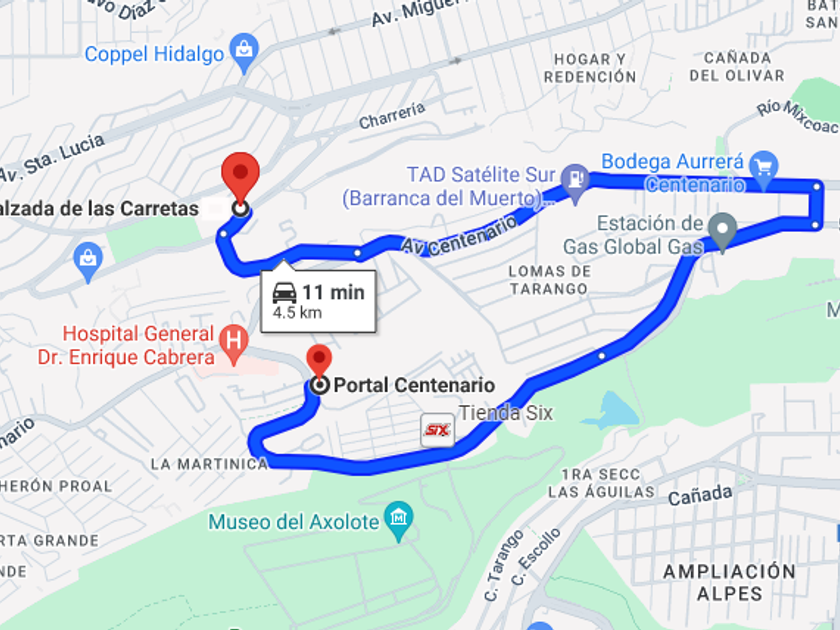The image size is (840, 630).
Task: Select the Hospital General Dr. Enrique Cabrera pin
Action: 233,344
